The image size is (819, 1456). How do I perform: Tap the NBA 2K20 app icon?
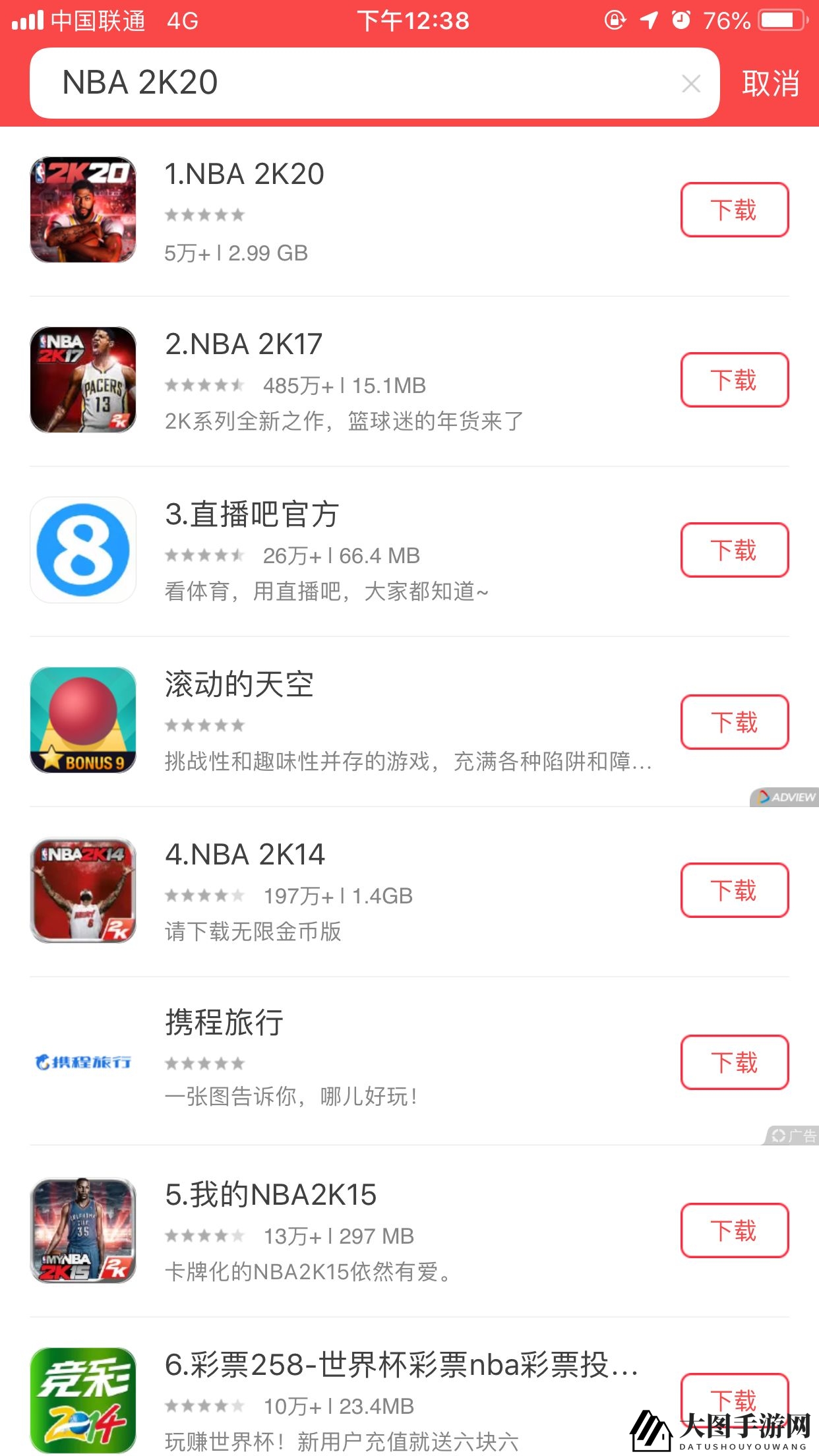coord(83,209)
